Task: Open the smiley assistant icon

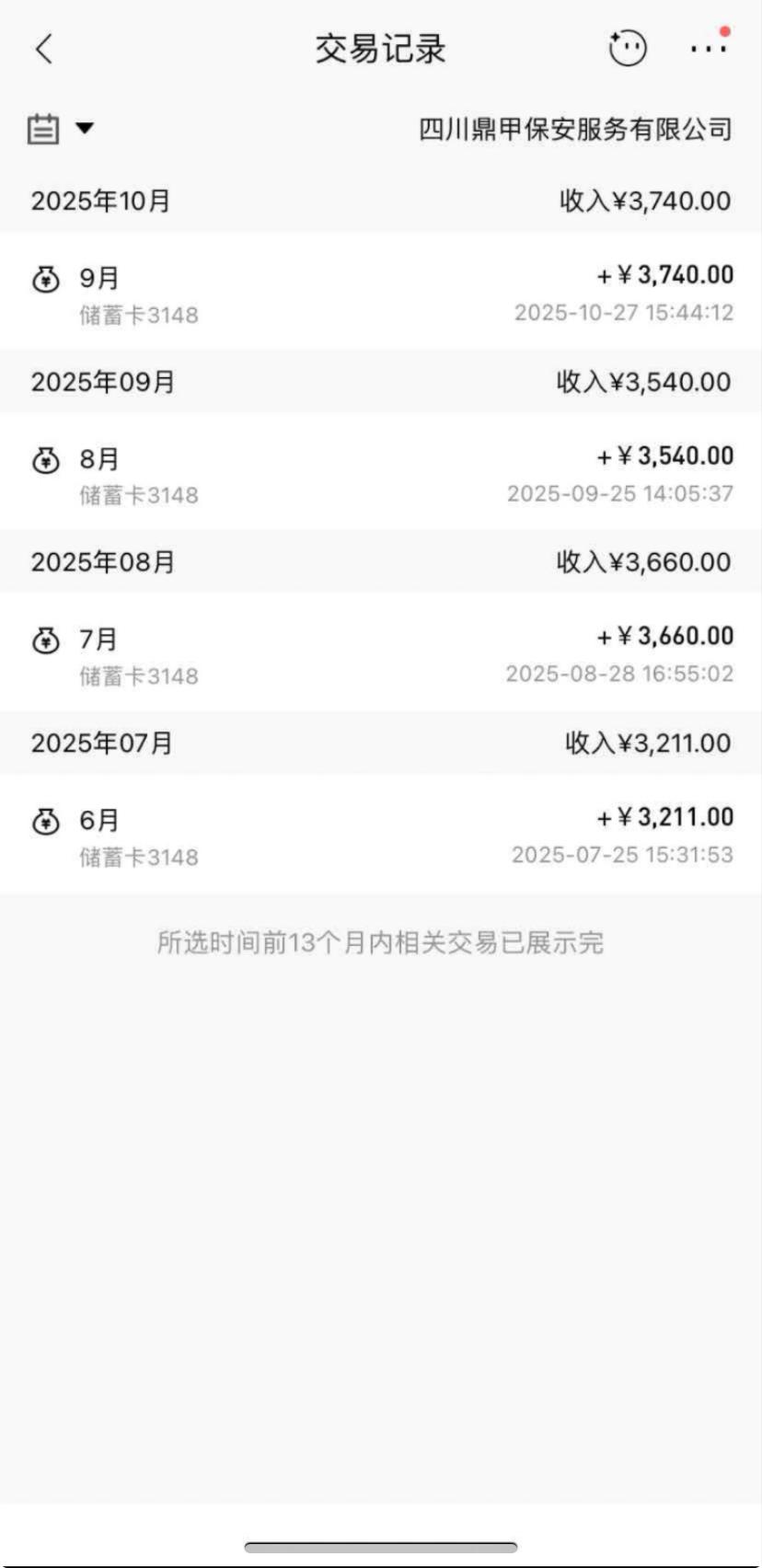Action: [x=628, y=49]
